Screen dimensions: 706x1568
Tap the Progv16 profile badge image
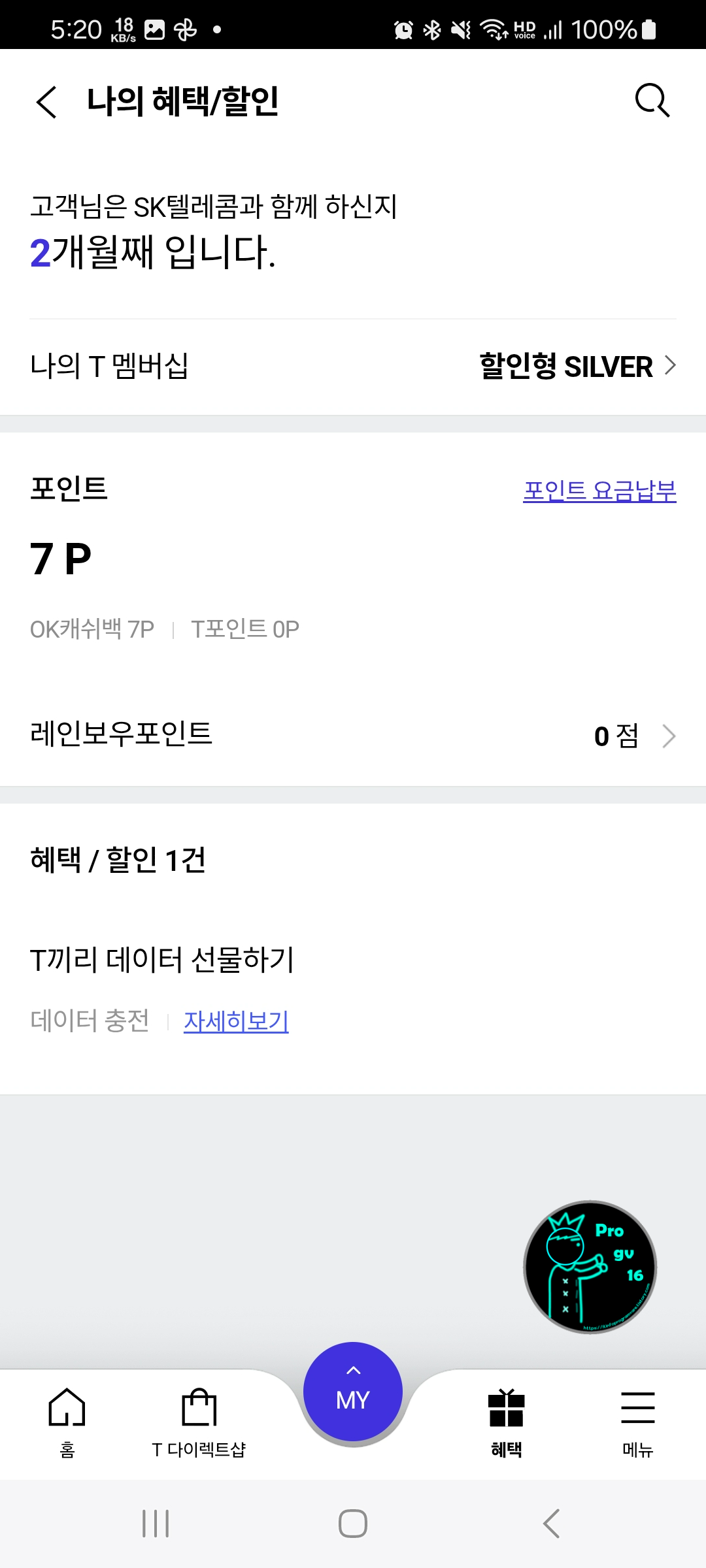coord(589,1266)
